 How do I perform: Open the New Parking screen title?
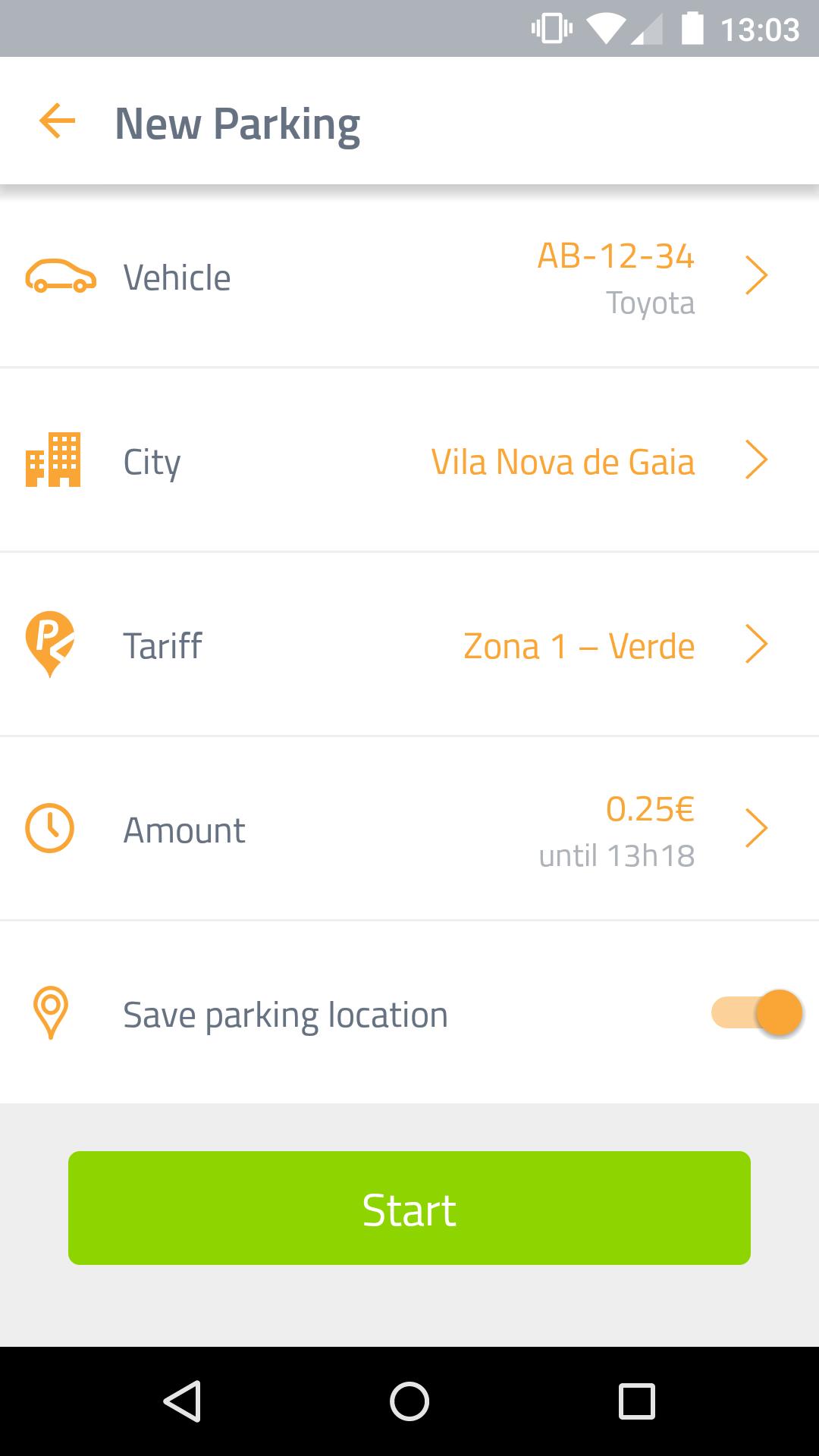(237, 121)
